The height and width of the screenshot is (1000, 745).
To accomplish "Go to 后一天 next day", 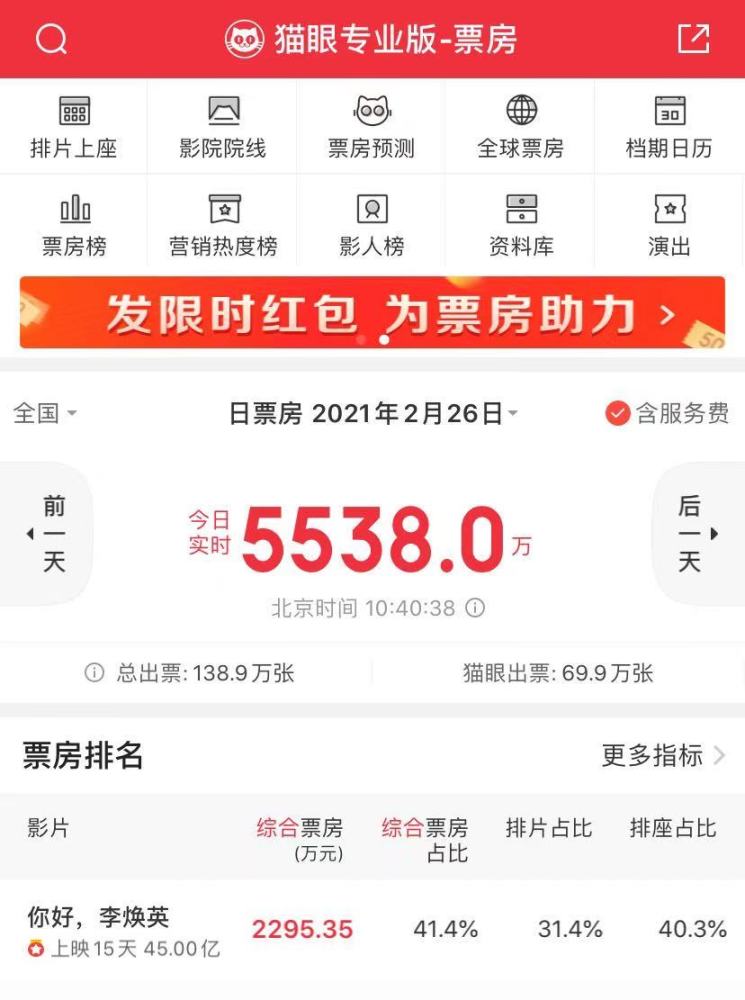I will pyautogui.click(x=695, y=534).
